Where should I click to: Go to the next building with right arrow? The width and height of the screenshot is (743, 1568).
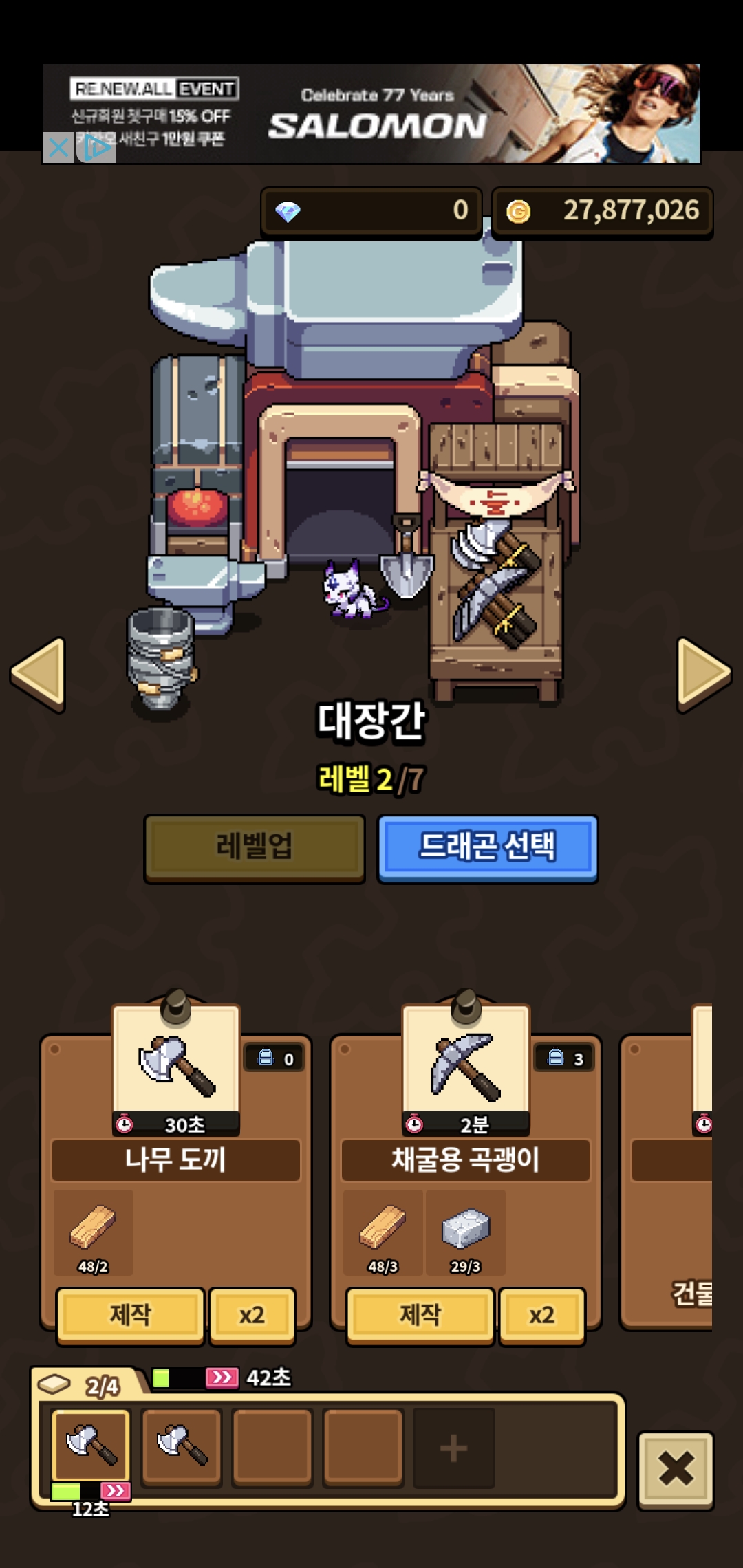(x=703, y=673)
